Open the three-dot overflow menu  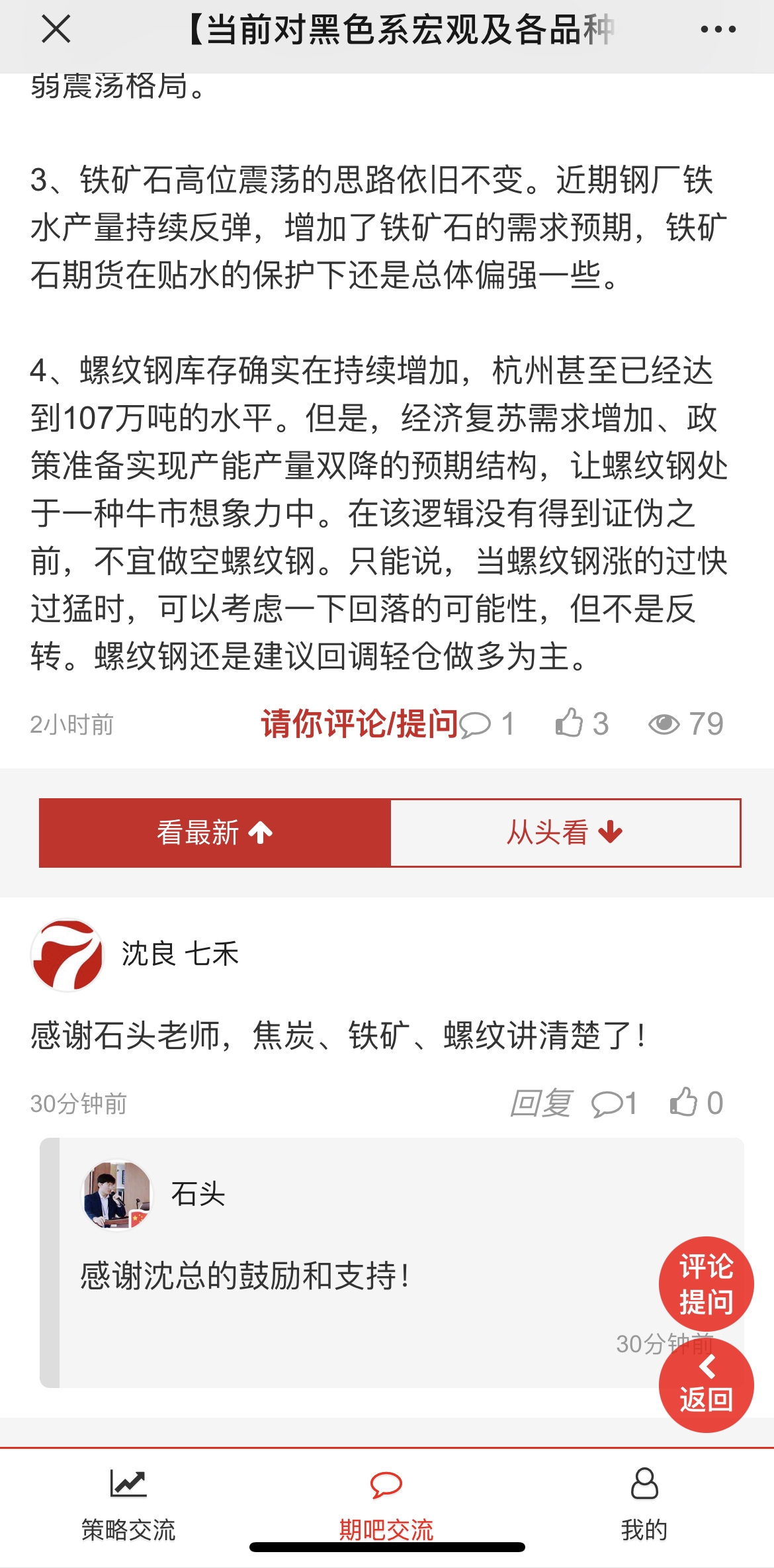[718, 30]
